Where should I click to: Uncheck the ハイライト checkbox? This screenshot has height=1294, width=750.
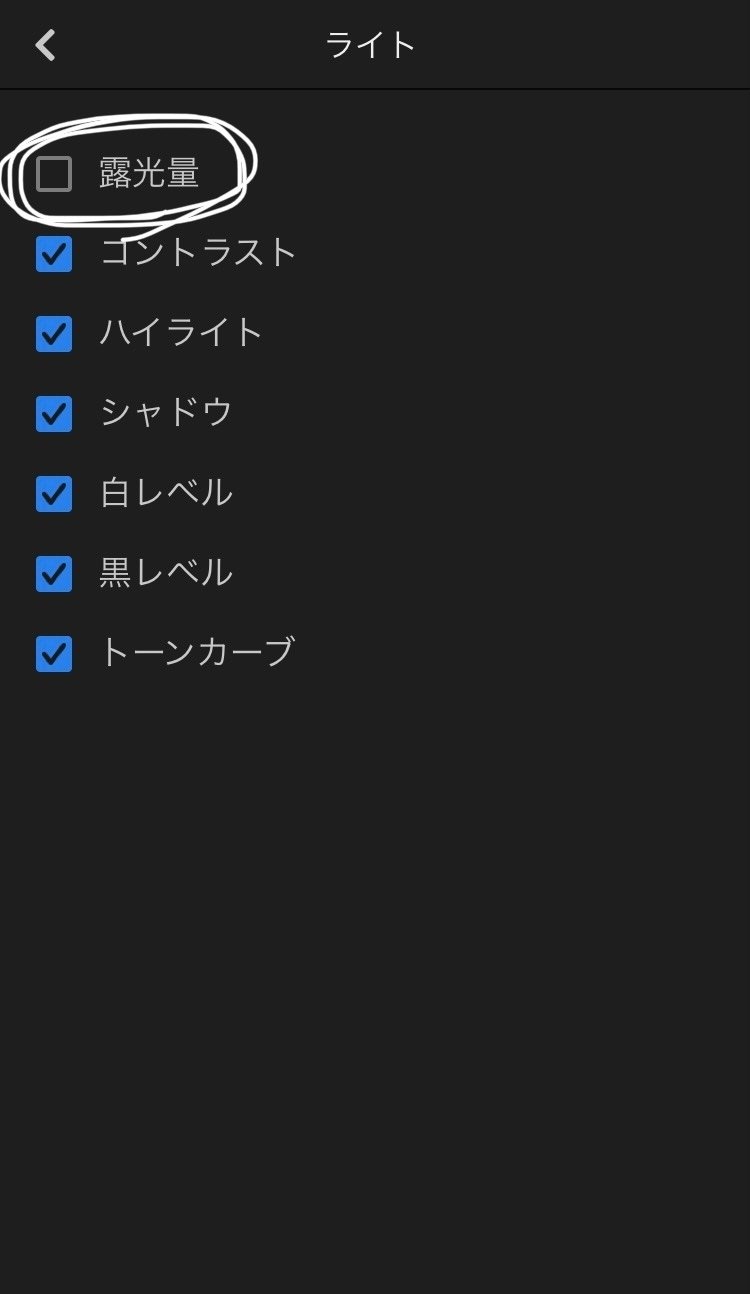click(x=54, y=334)
